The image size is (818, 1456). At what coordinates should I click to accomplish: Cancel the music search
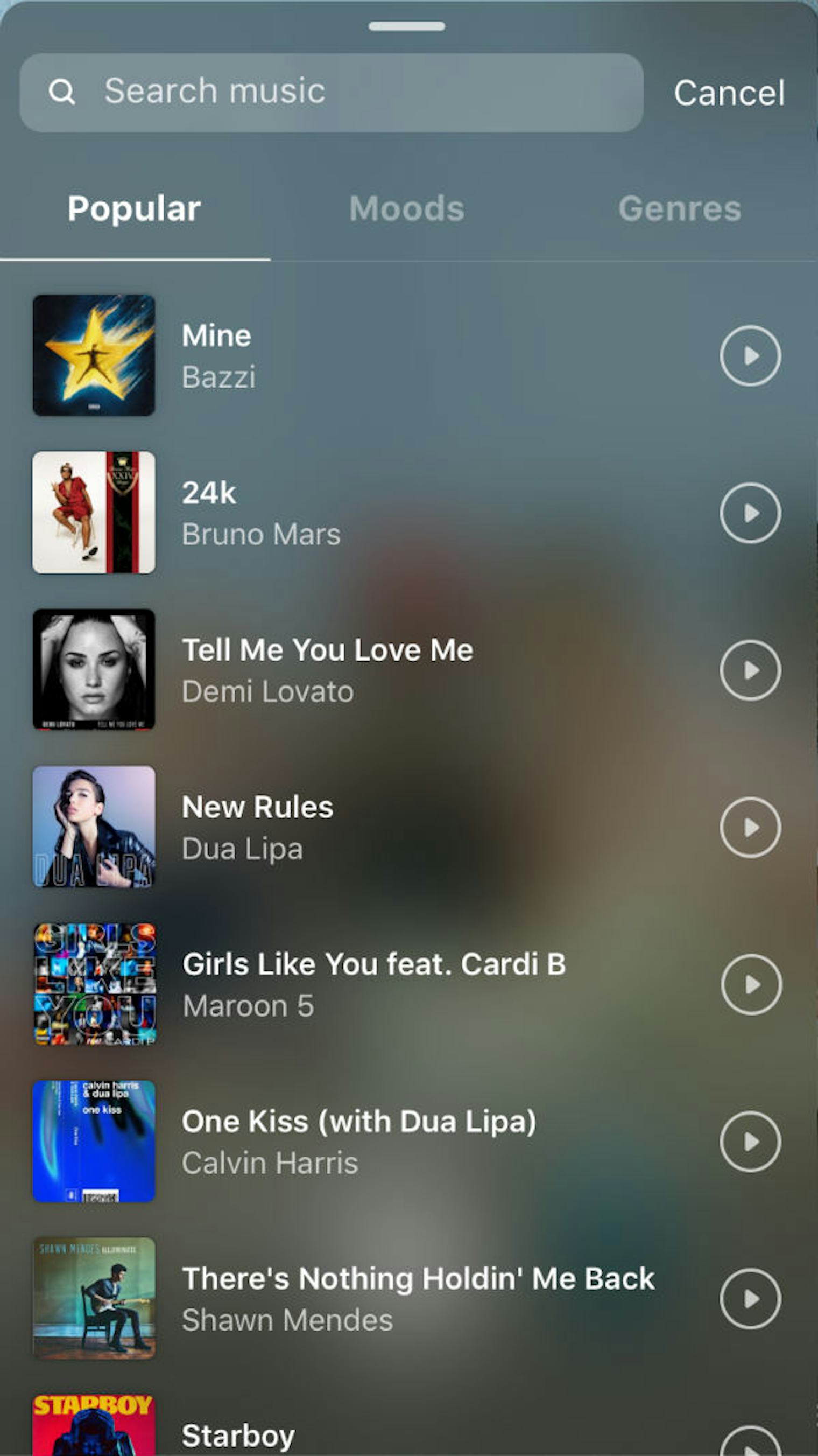730,92
